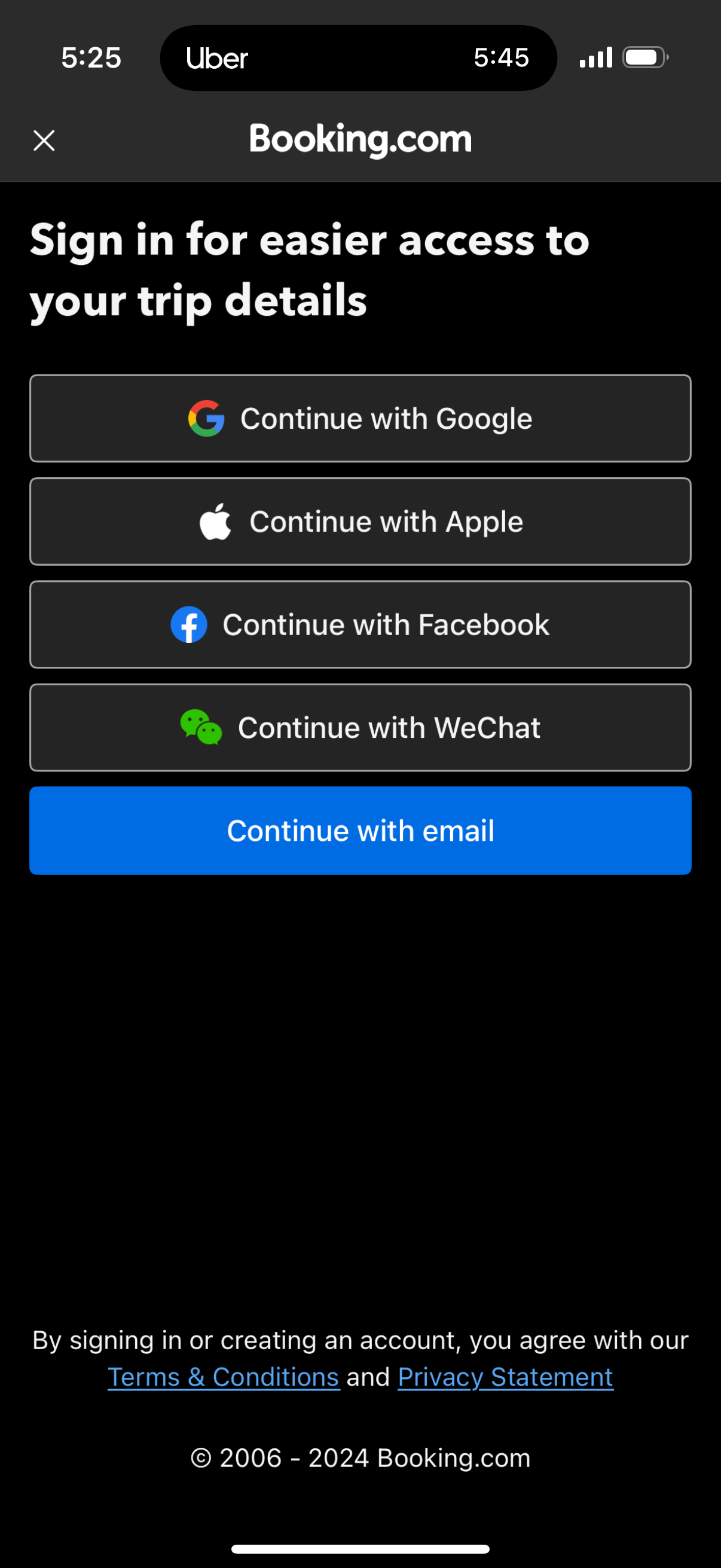This screenshot has height=1568, width=721.
Task: Select Continue with WeChat
Action: (x=360, y=727)
